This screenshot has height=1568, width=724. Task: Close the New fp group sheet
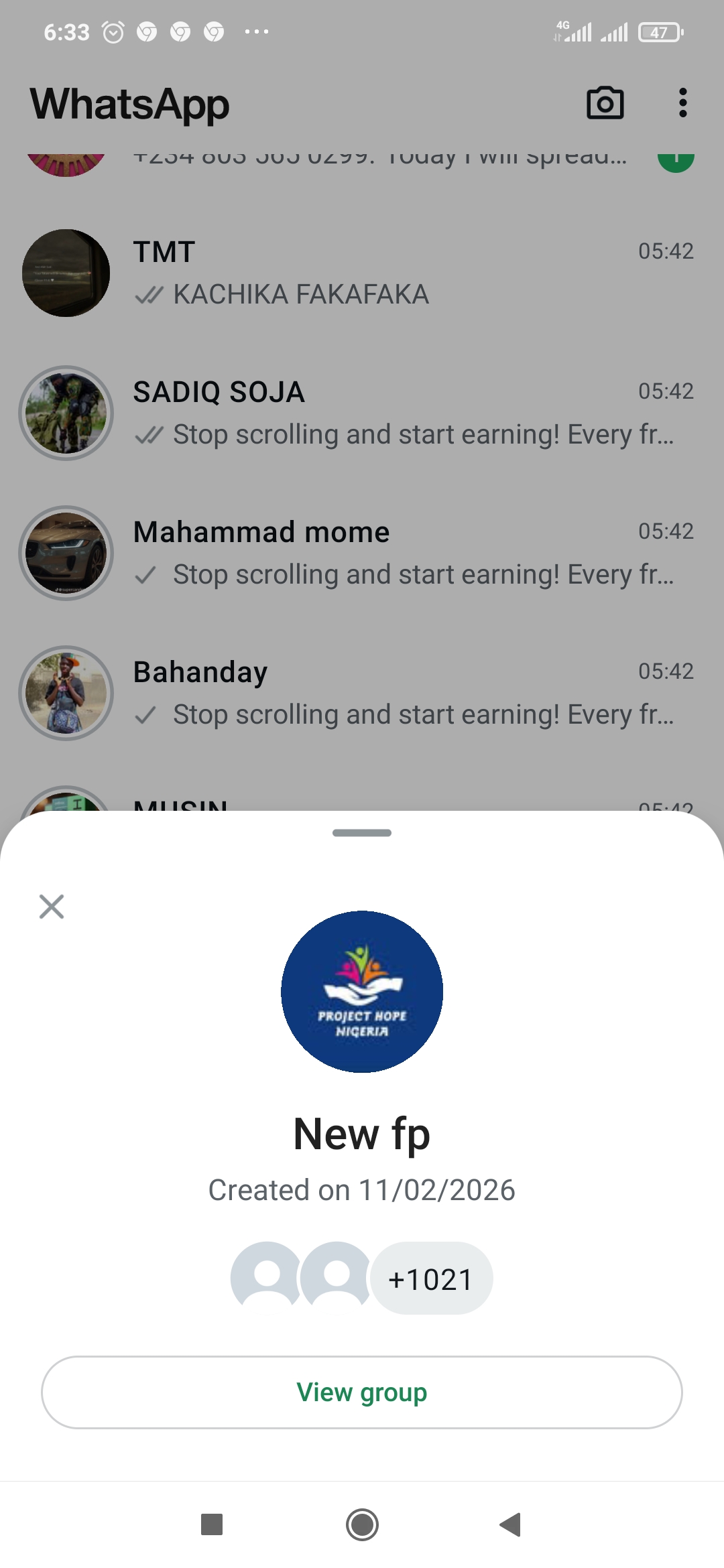(x=52, y=907)
